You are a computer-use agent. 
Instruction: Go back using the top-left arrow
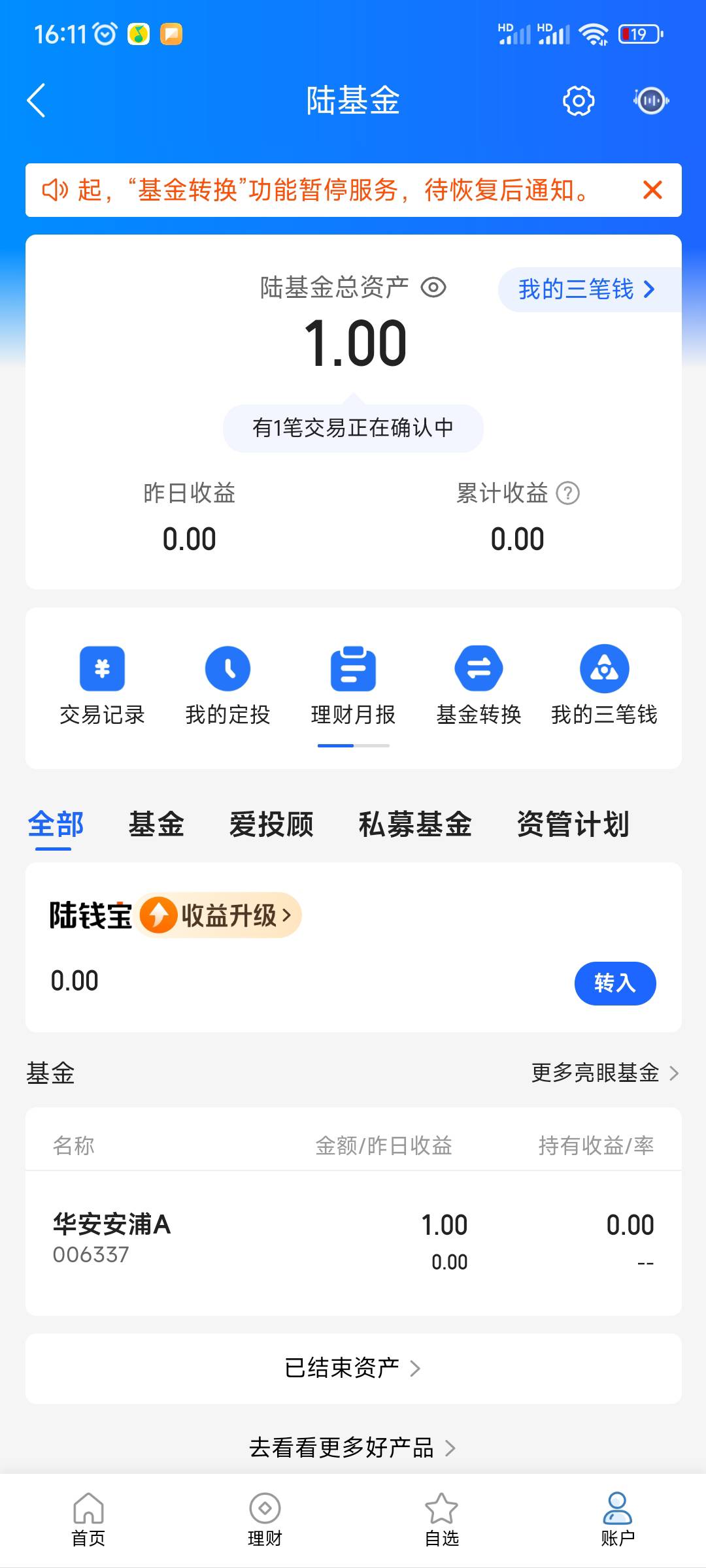(x=37, y=101)
